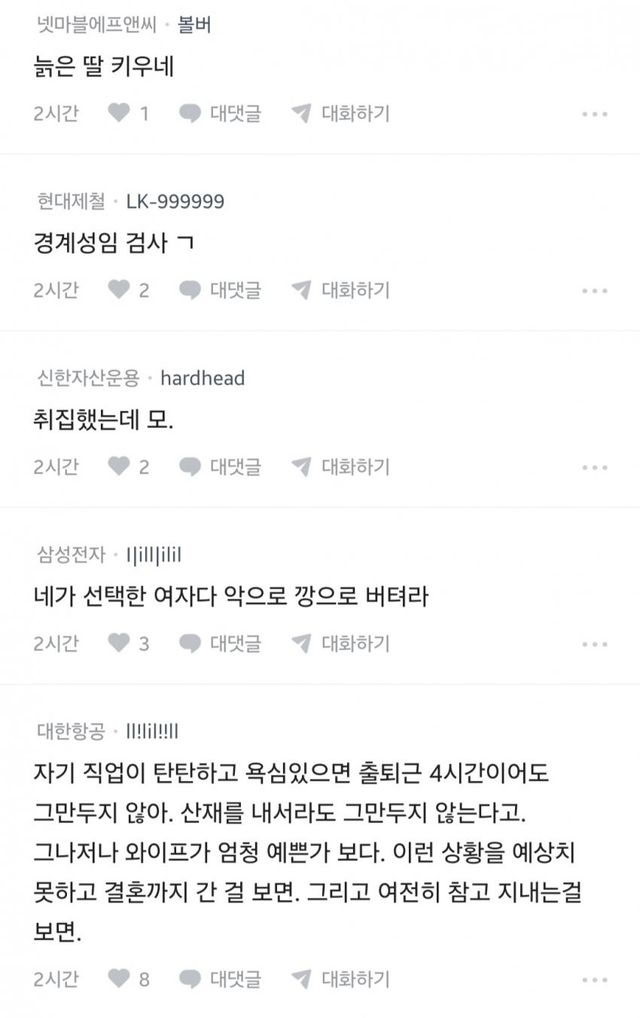Reply to the comment '늙은 딸 키우네'

click(x=221, y=113)
